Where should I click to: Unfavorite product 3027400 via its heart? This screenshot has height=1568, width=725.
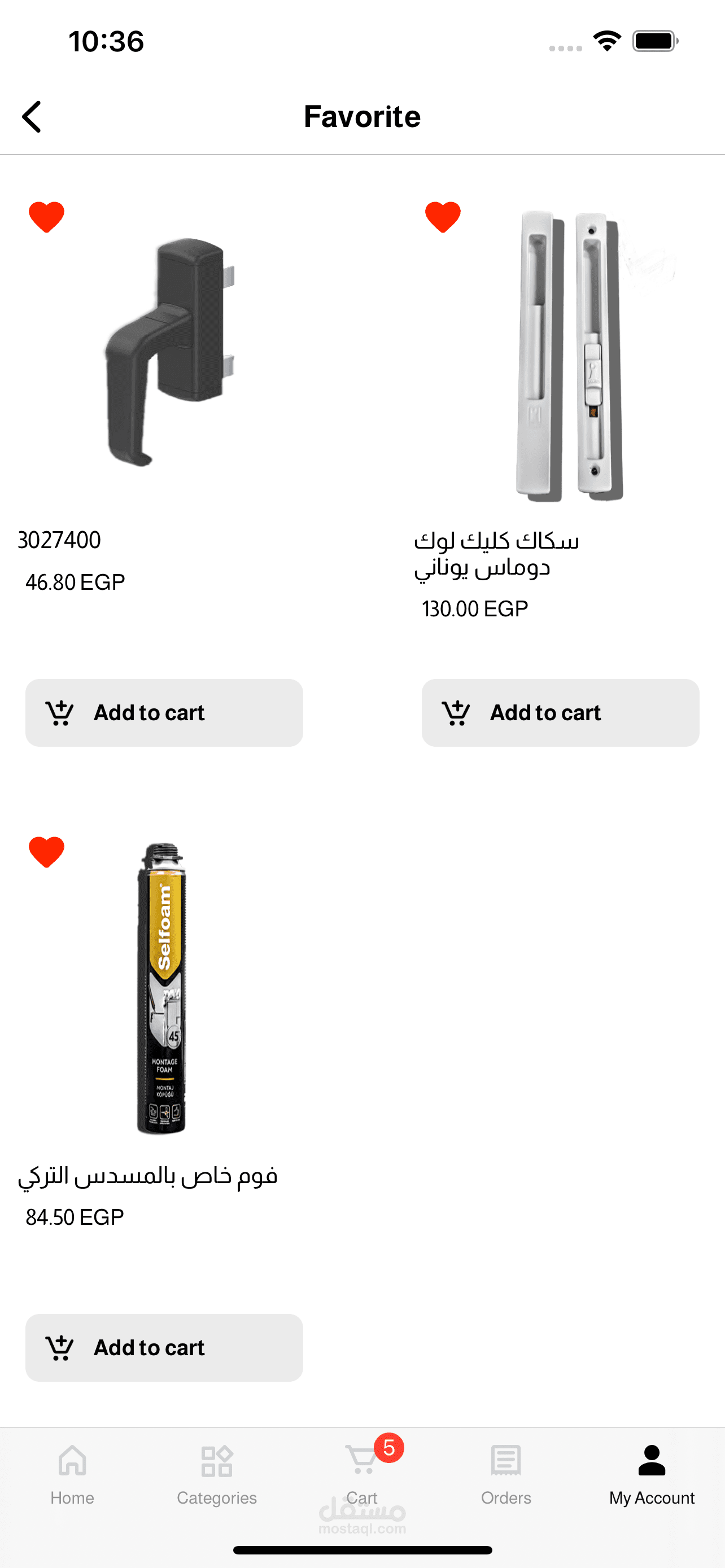46,217
